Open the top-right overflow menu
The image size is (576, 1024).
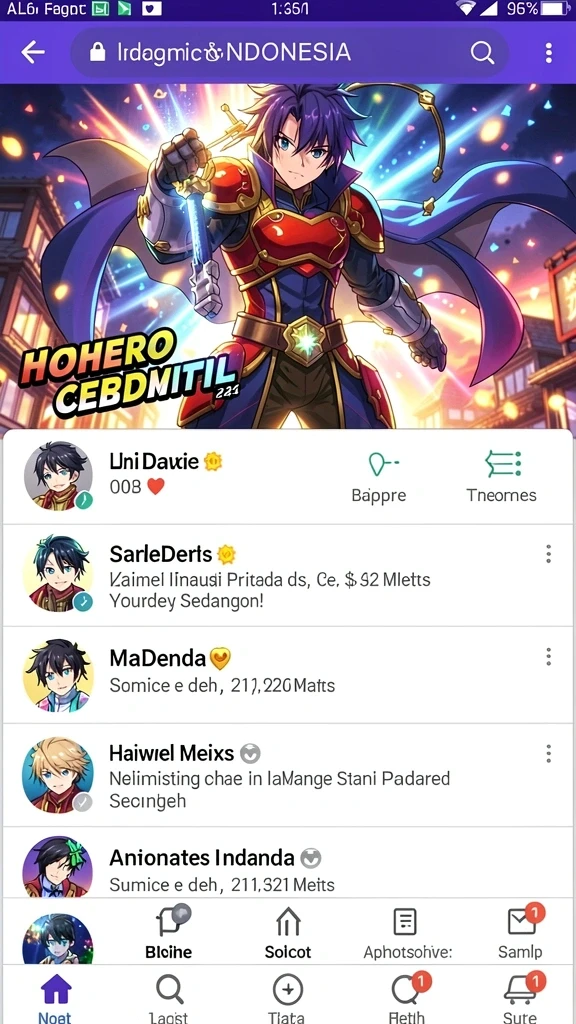(549, 52)
